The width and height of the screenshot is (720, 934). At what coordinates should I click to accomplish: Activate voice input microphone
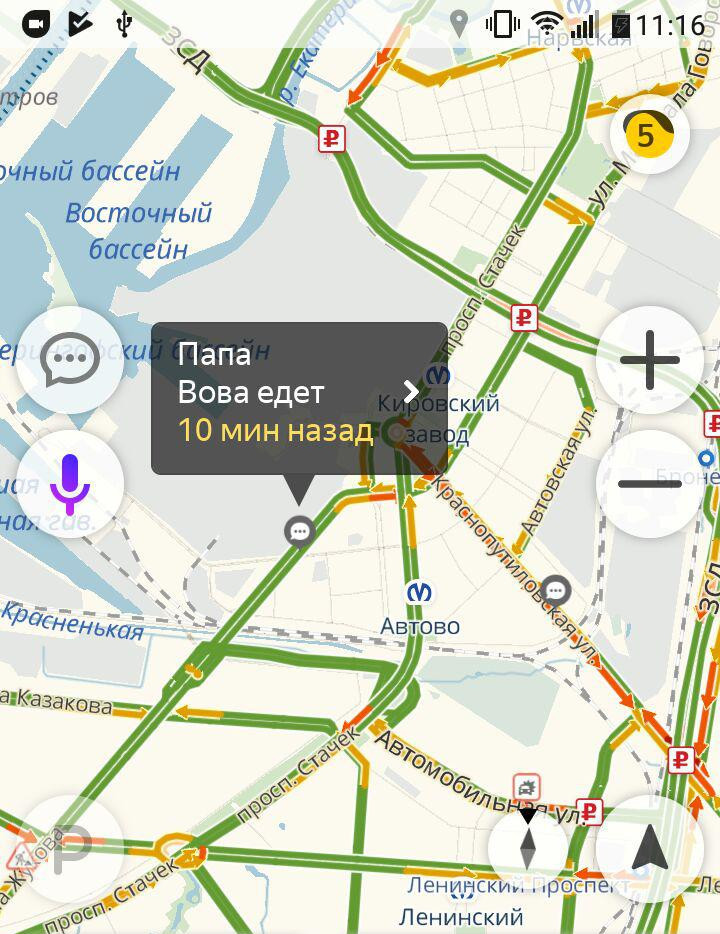pyautogui.click(x=70, y=484)
